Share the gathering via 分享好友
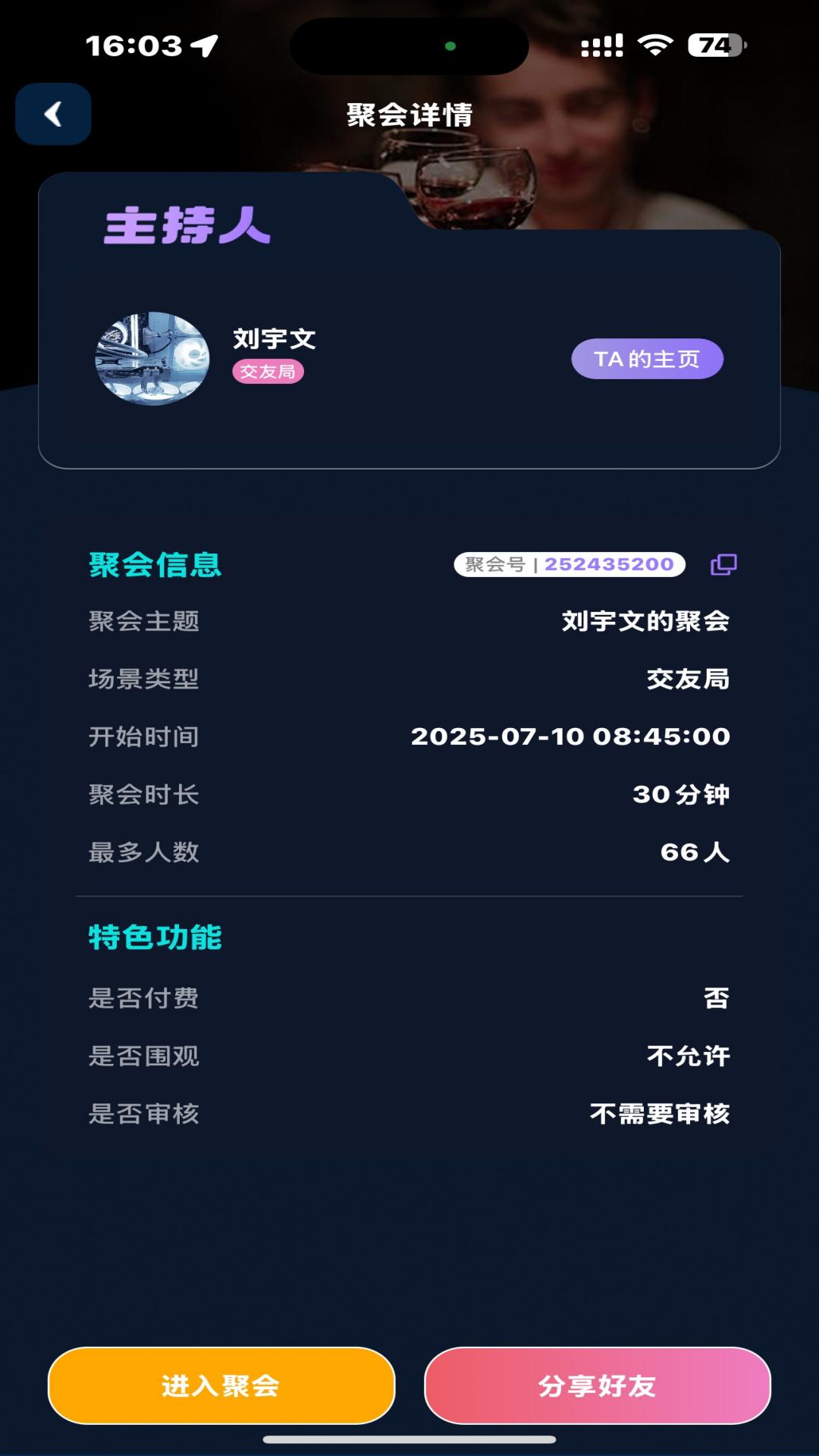 (x=598, y=1385)
